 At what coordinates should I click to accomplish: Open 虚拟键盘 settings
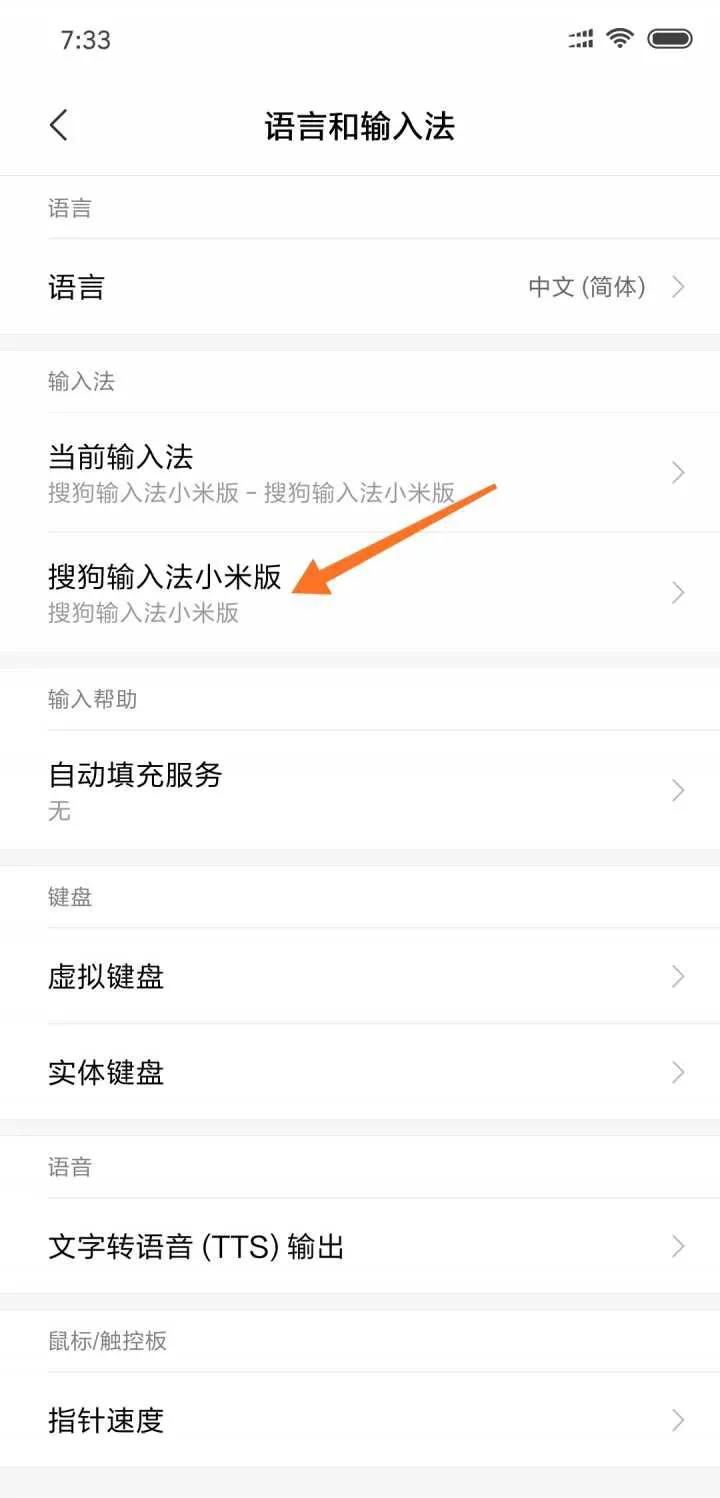(x=360, y=976)
